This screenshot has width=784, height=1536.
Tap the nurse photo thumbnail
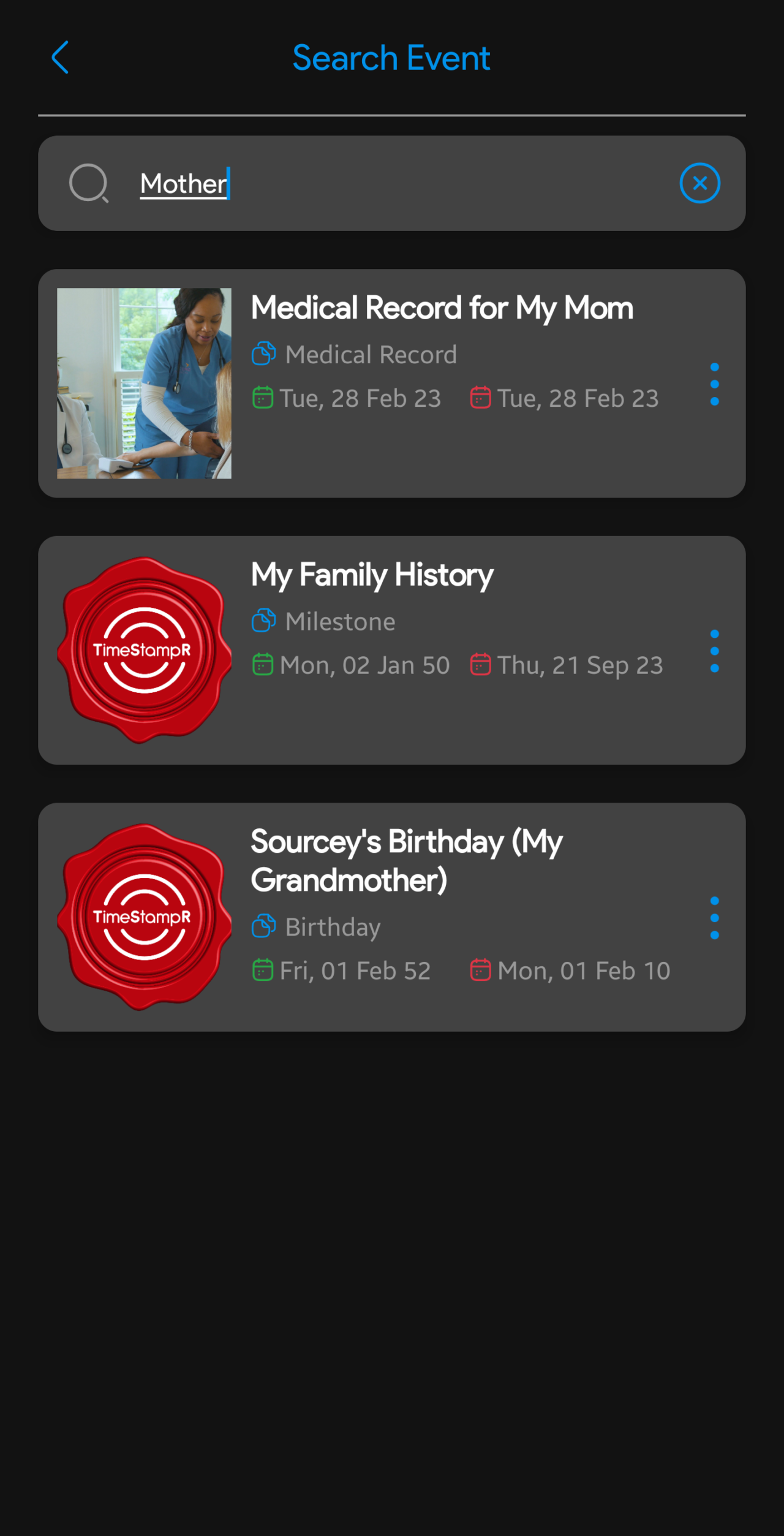[144, 384]
